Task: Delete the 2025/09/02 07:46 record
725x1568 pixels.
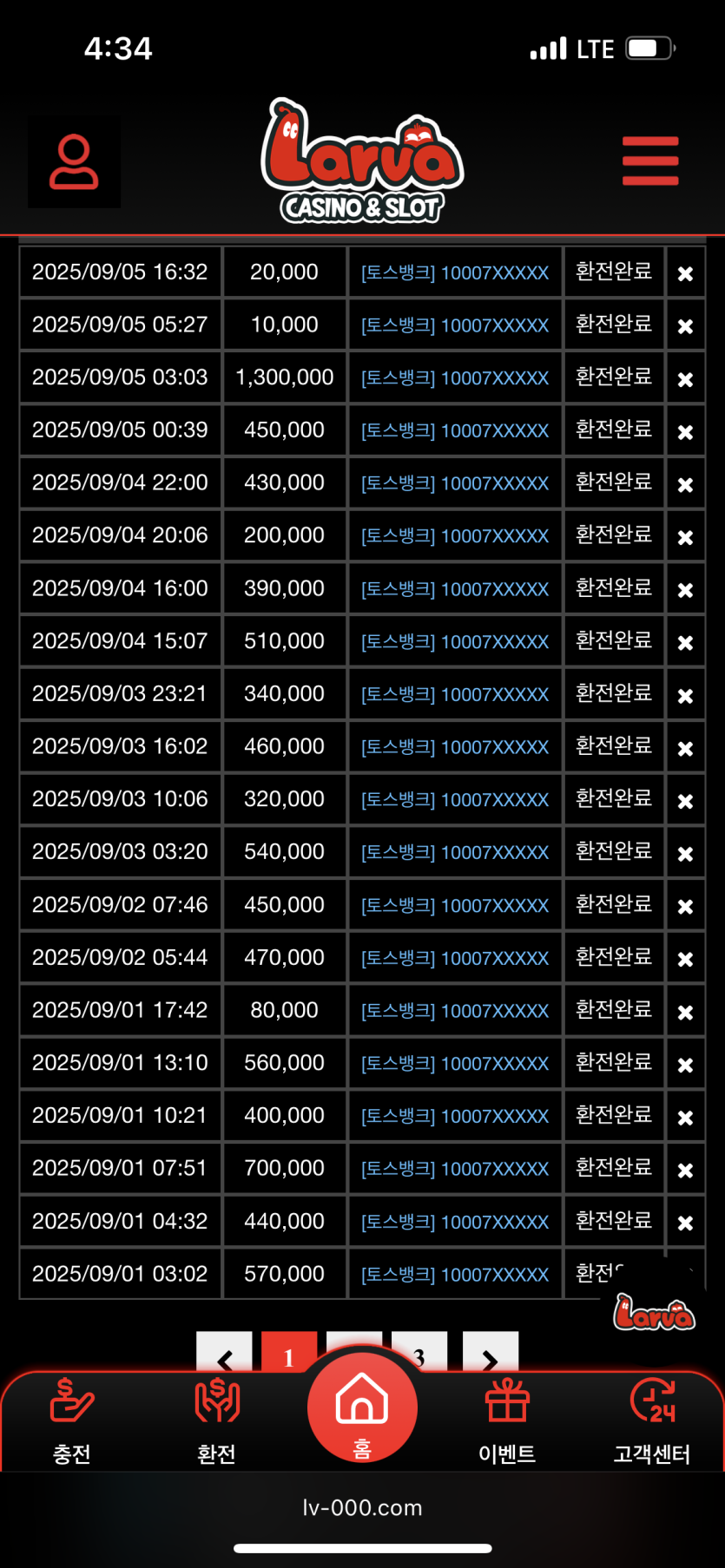Action: point(685,906)
